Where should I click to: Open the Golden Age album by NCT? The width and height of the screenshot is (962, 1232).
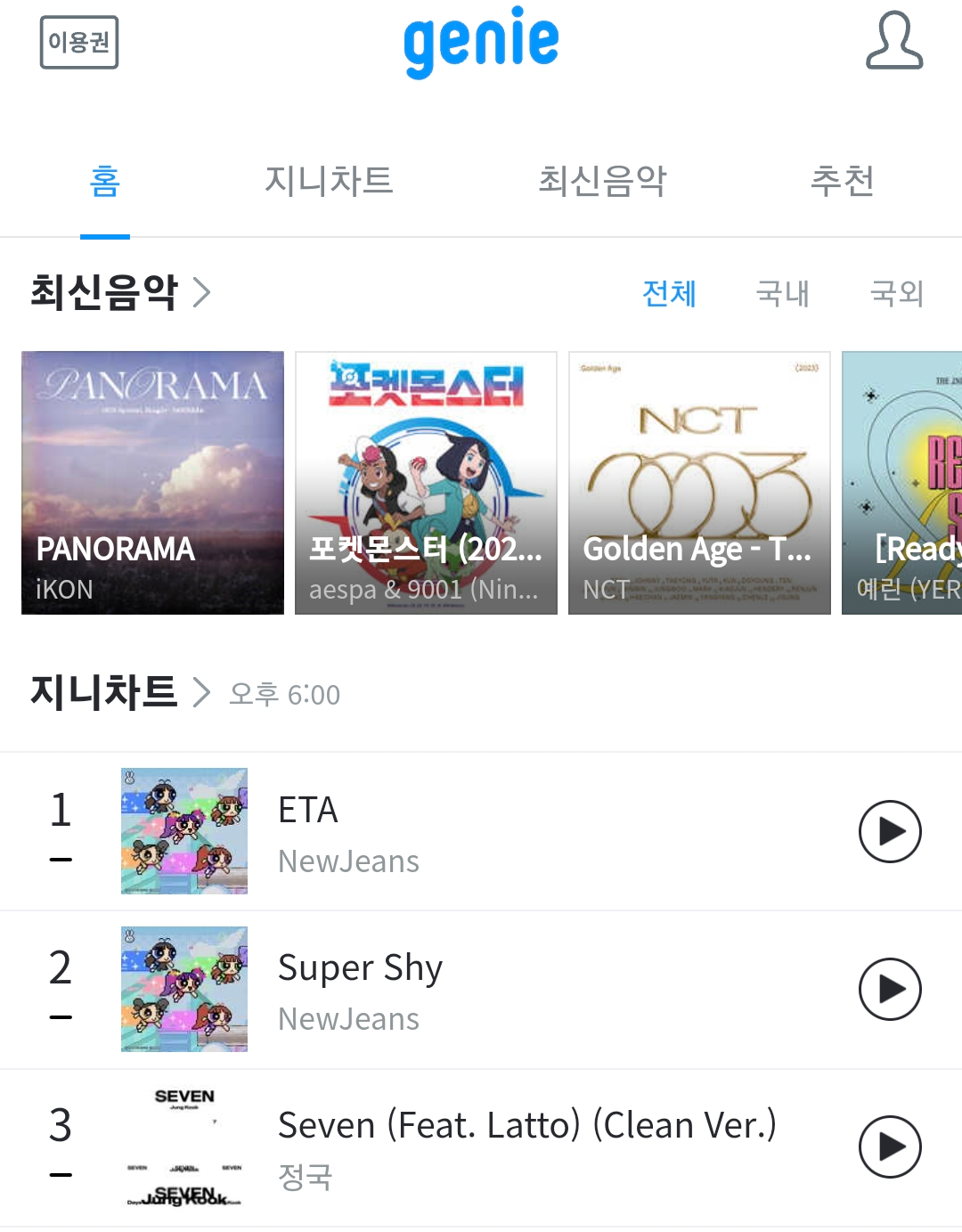(699, 482)
